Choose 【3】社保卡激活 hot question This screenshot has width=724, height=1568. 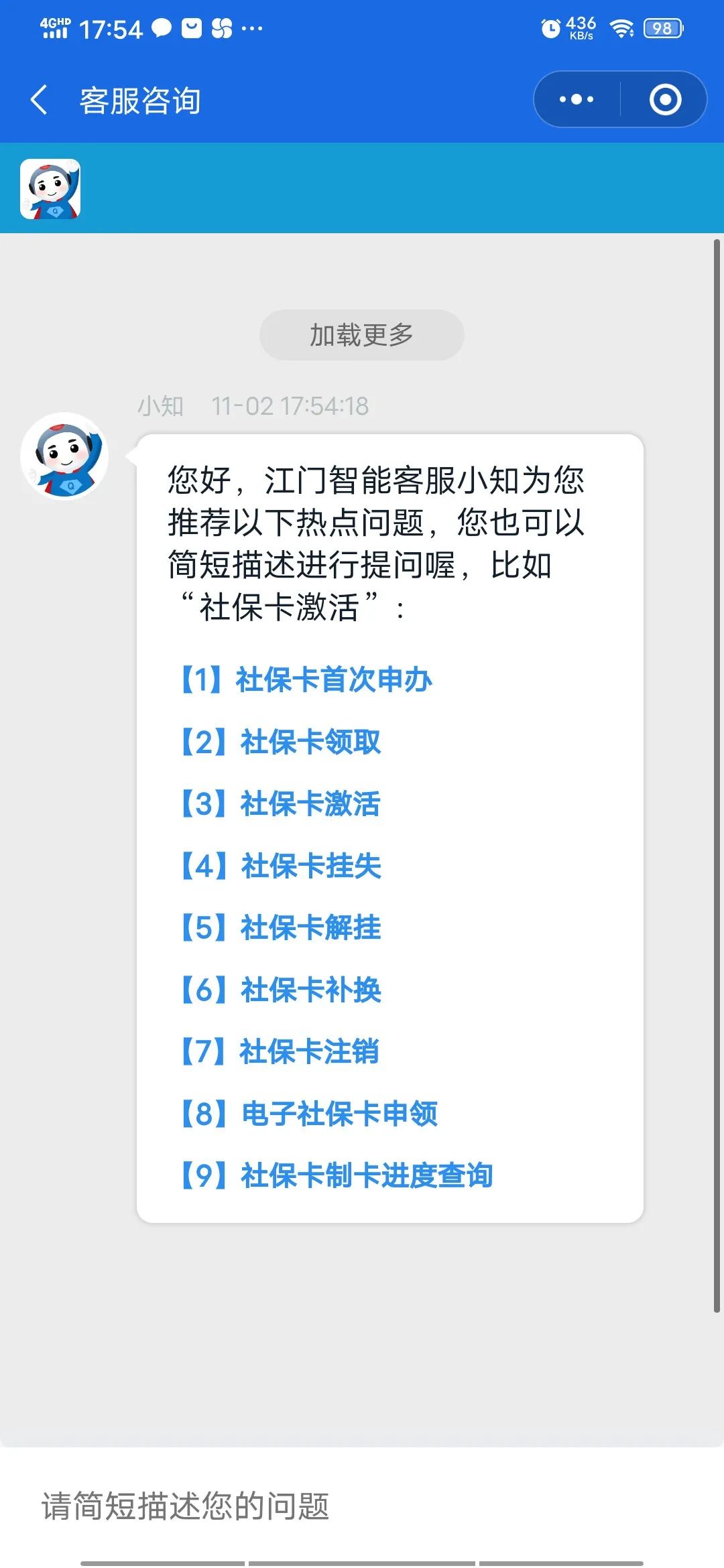point(280,804)
